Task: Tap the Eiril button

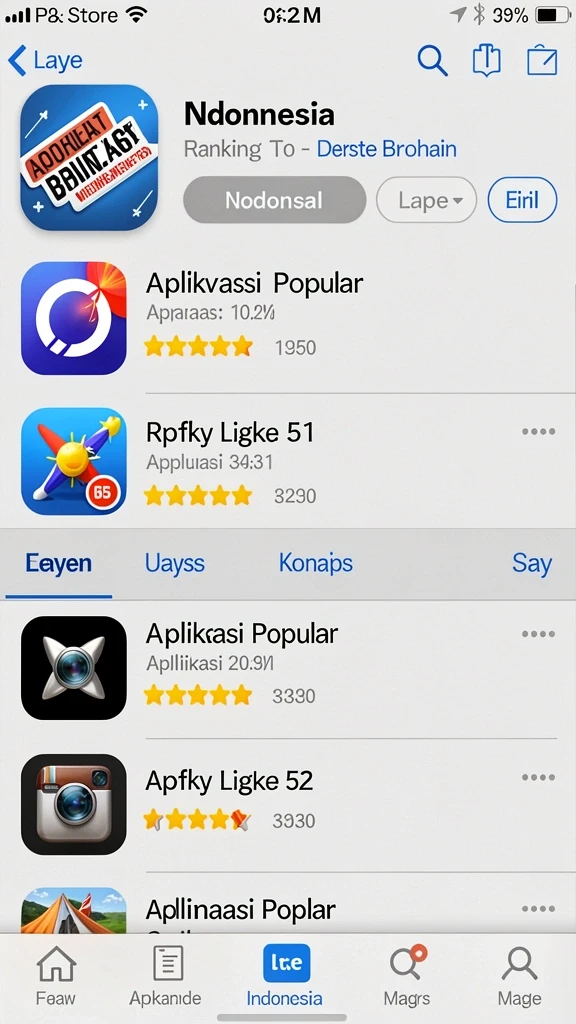Action: pyautogui.click(x=522, y=200)
